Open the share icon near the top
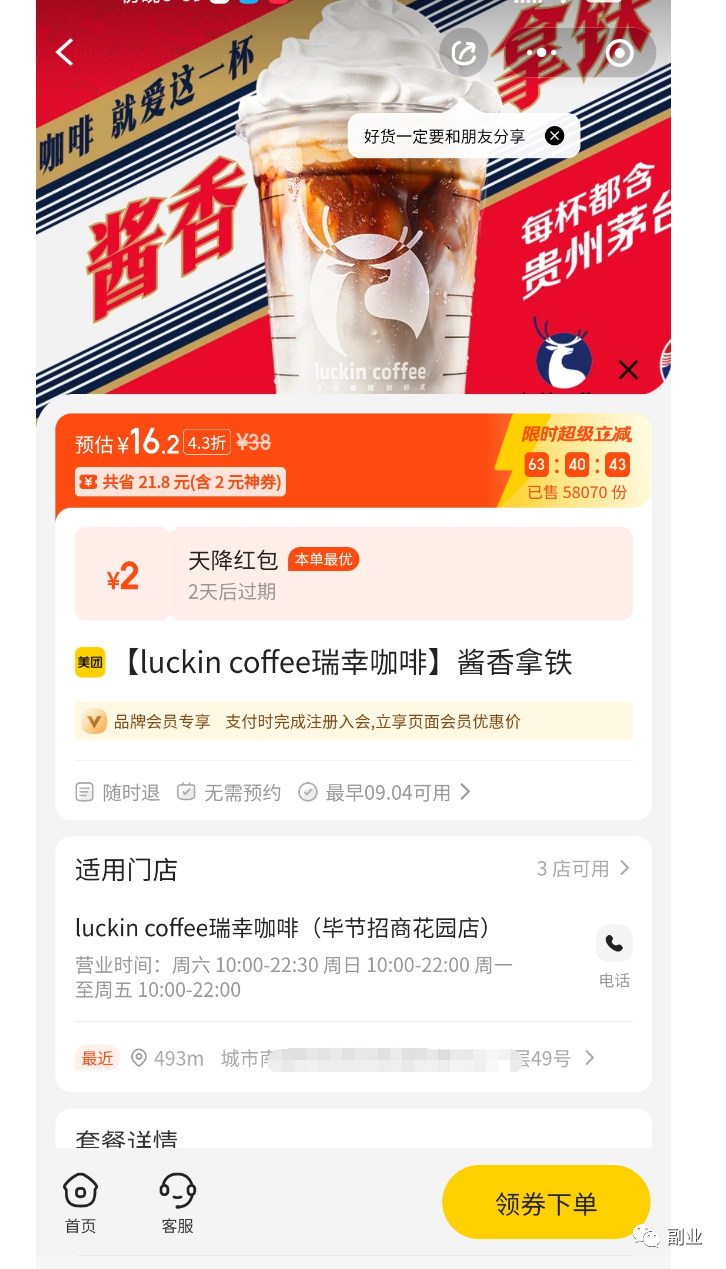This screenshot has height=1269, width=726. (464, 52)
